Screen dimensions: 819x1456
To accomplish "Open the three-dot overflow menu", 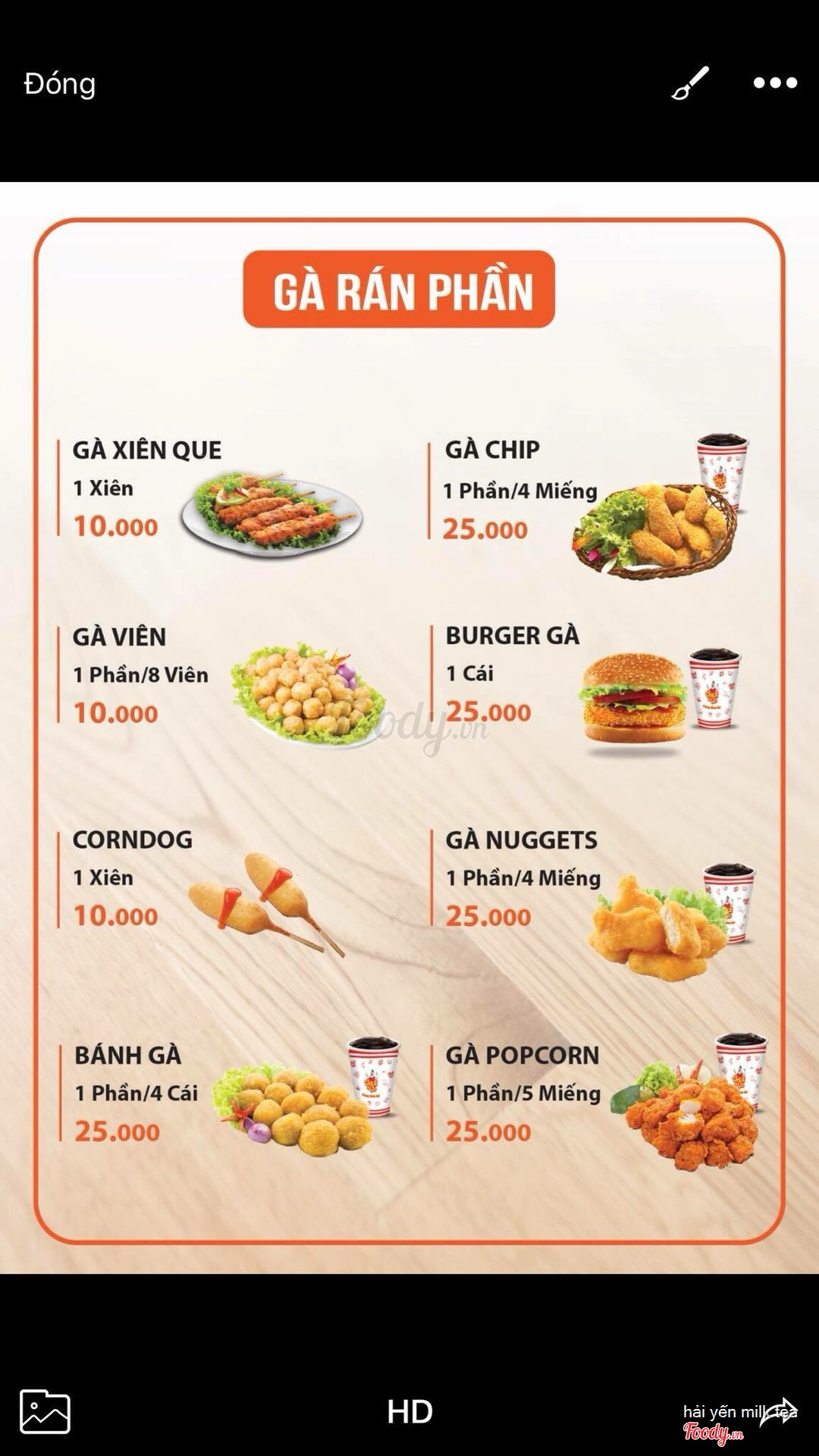I will coord(775,83).
